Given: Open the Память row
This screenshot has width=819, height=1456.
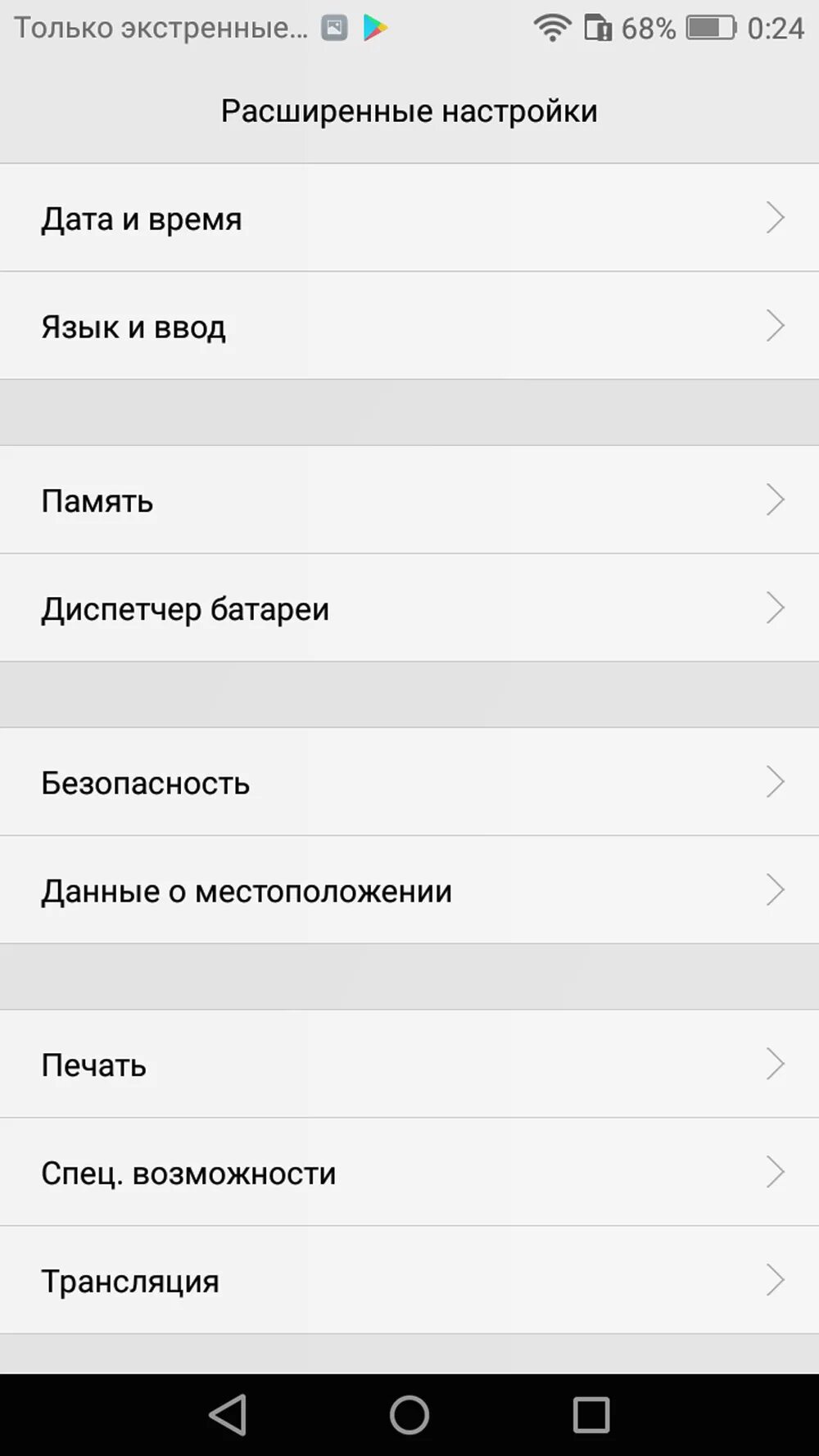Looking at the screenshot, I should [x=409, y=500].
